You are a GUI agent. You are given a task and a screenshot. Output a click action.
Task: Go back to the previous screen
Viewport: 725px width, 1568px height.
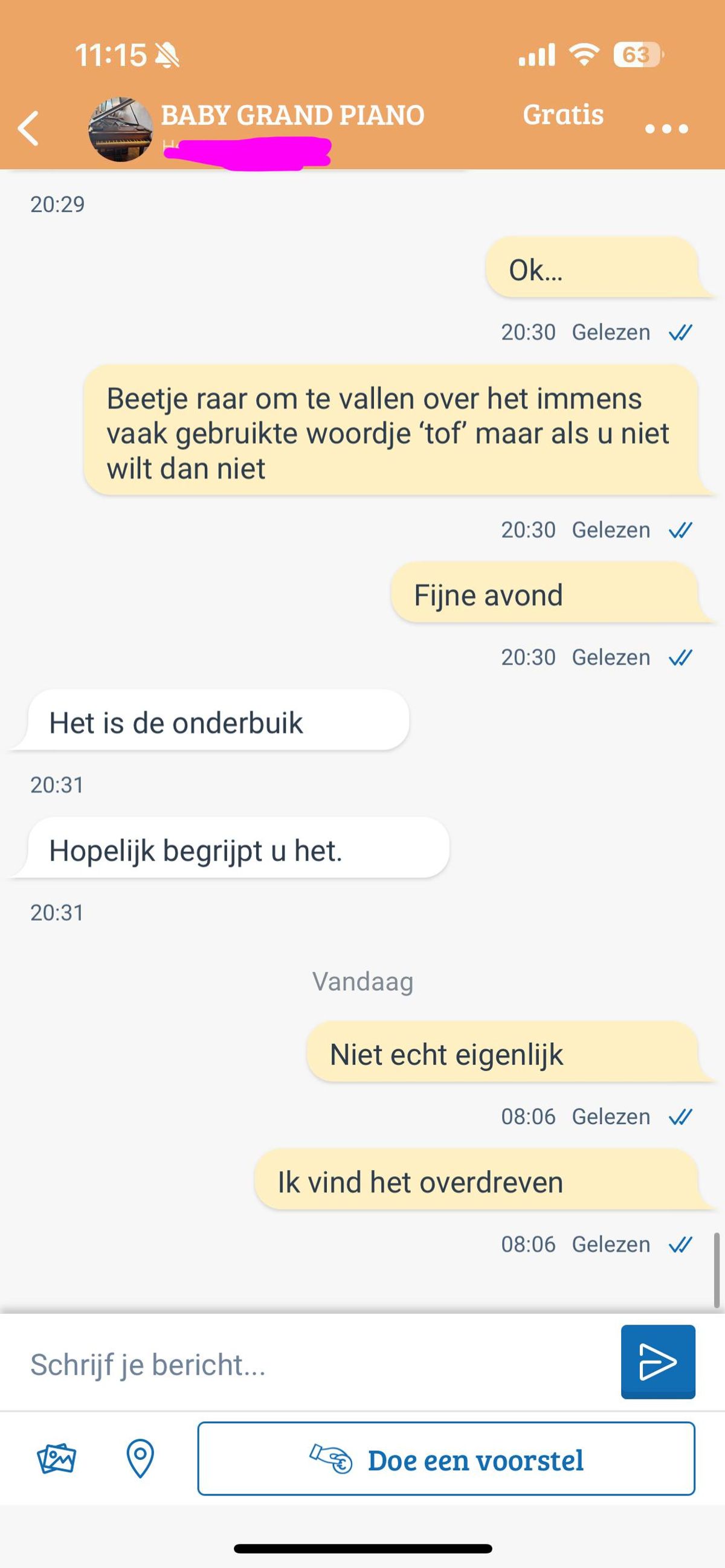(28, 129)
